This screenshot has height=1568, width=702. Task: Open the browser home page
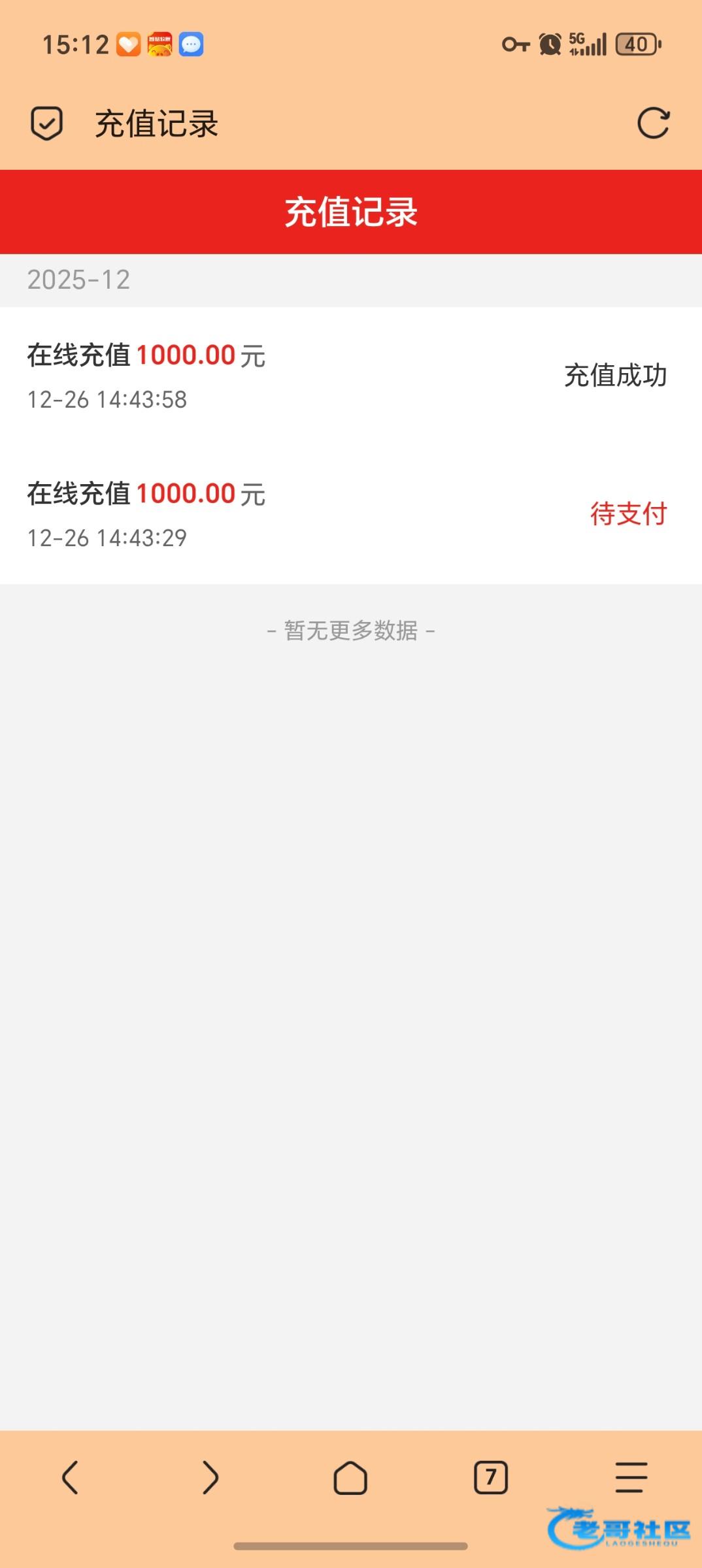[x=350, y=1478]
